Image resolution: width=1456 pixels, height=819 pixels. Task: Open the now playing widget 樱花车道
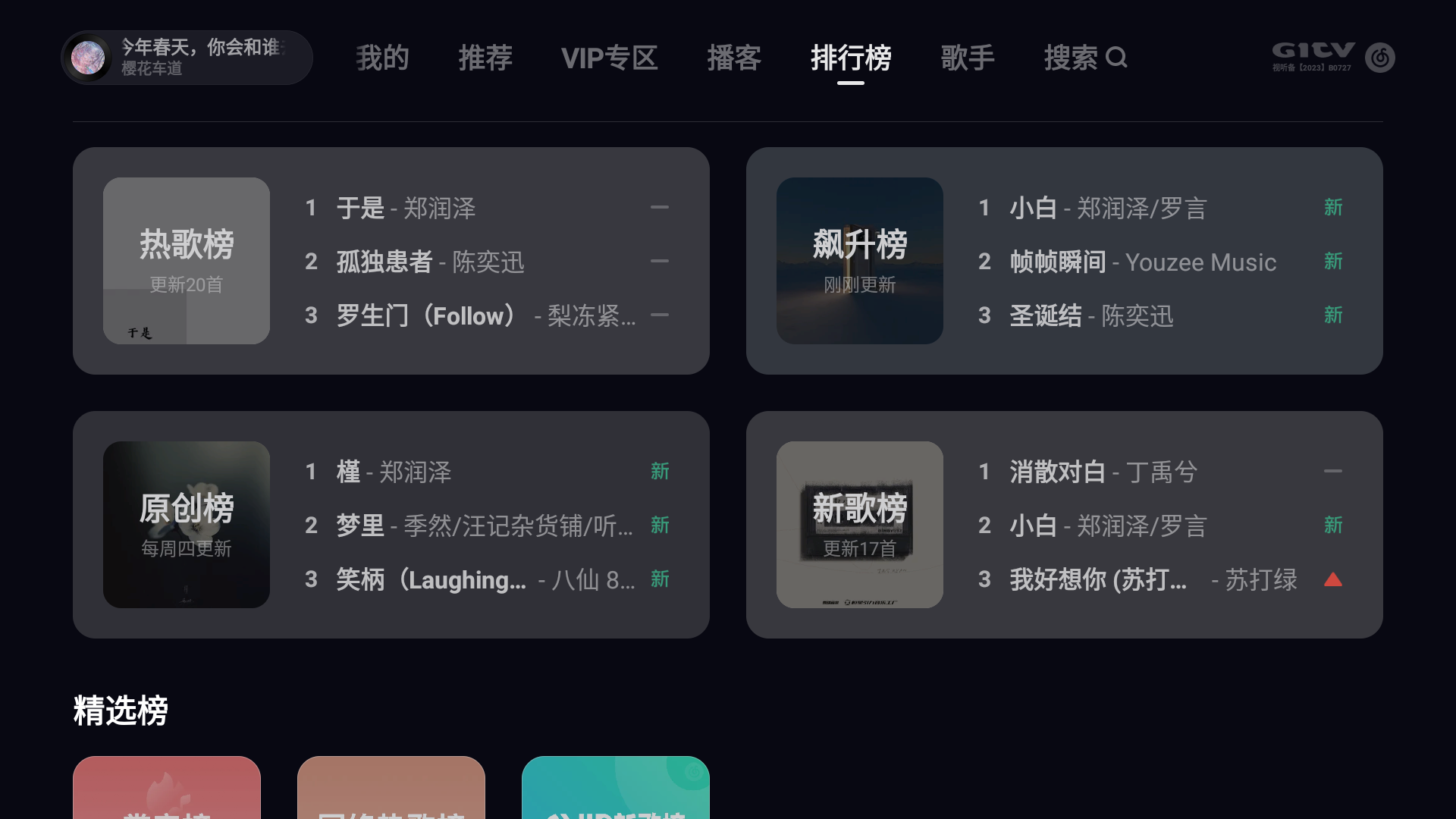187,58
